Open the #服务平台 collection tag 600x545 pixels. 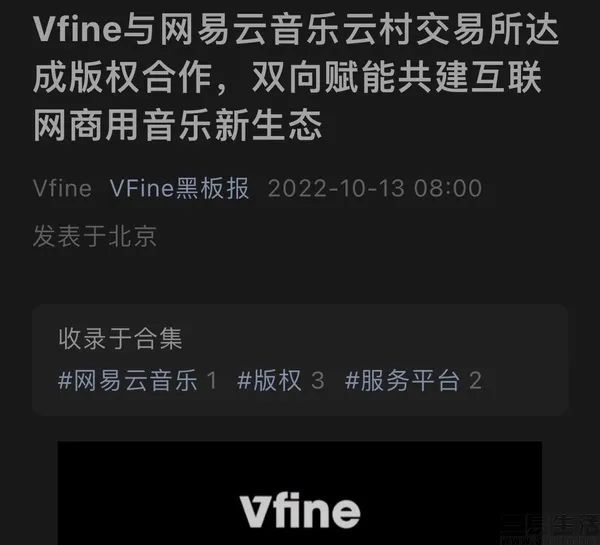point(413,380)
